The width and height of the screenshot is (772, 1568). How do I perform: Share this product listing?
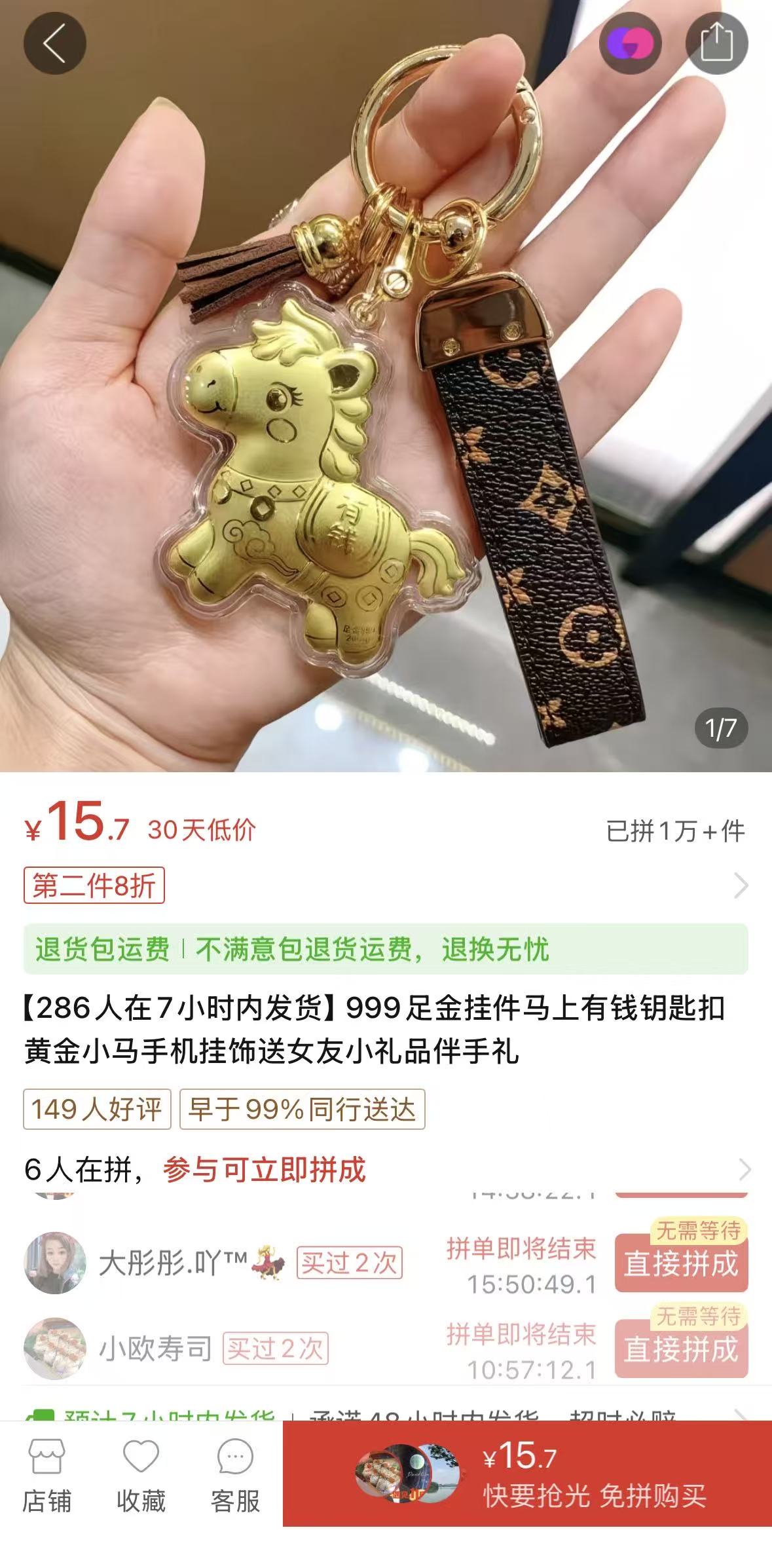716,43
